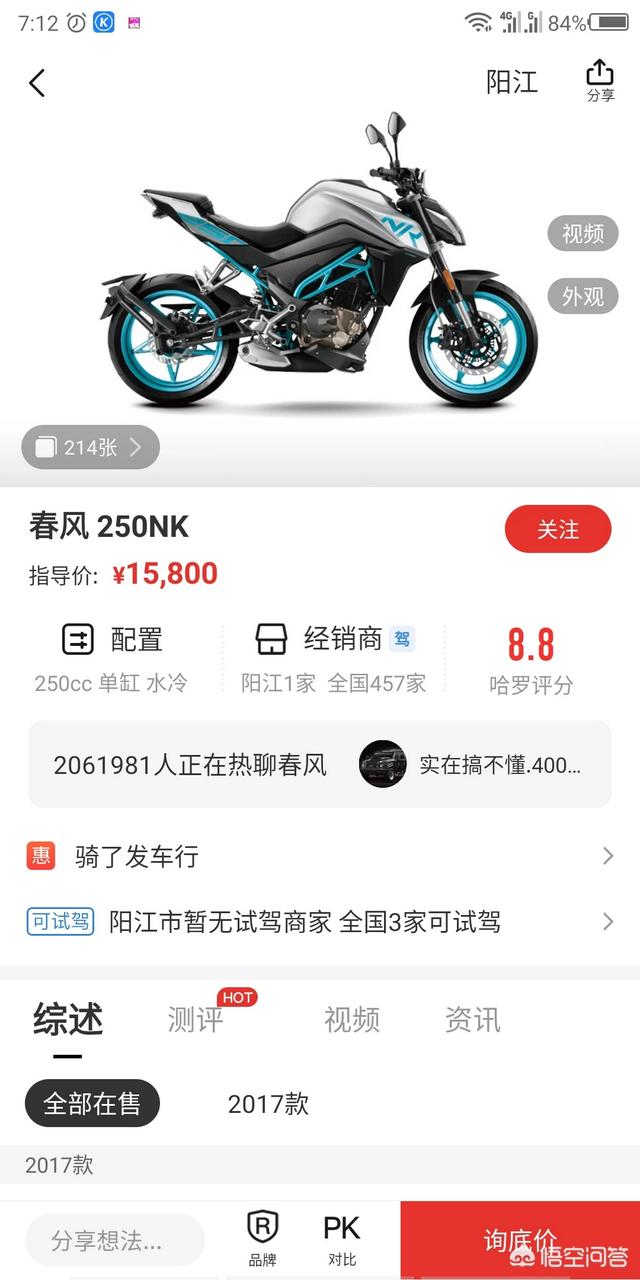Image resolution: width=640 pixels, height=1280 pixels.
Task: Open the 214张 photo gallery
Action: [x=90, y=447]
